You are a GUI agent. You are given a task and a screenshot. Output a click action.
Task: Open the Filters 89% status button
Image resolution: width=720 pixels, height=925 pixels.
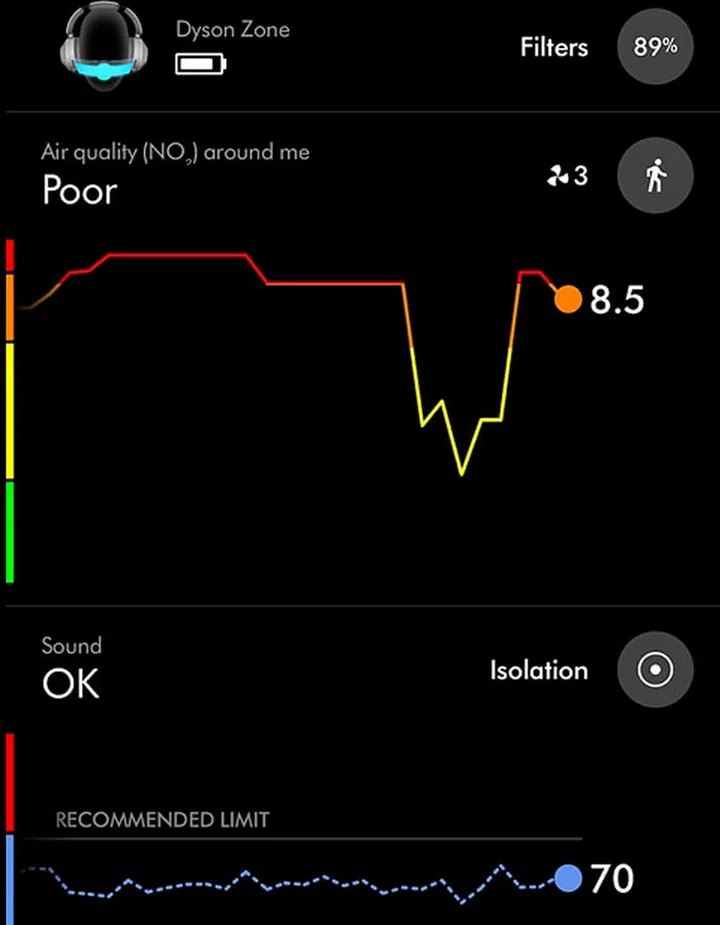[x=656, y=47]
